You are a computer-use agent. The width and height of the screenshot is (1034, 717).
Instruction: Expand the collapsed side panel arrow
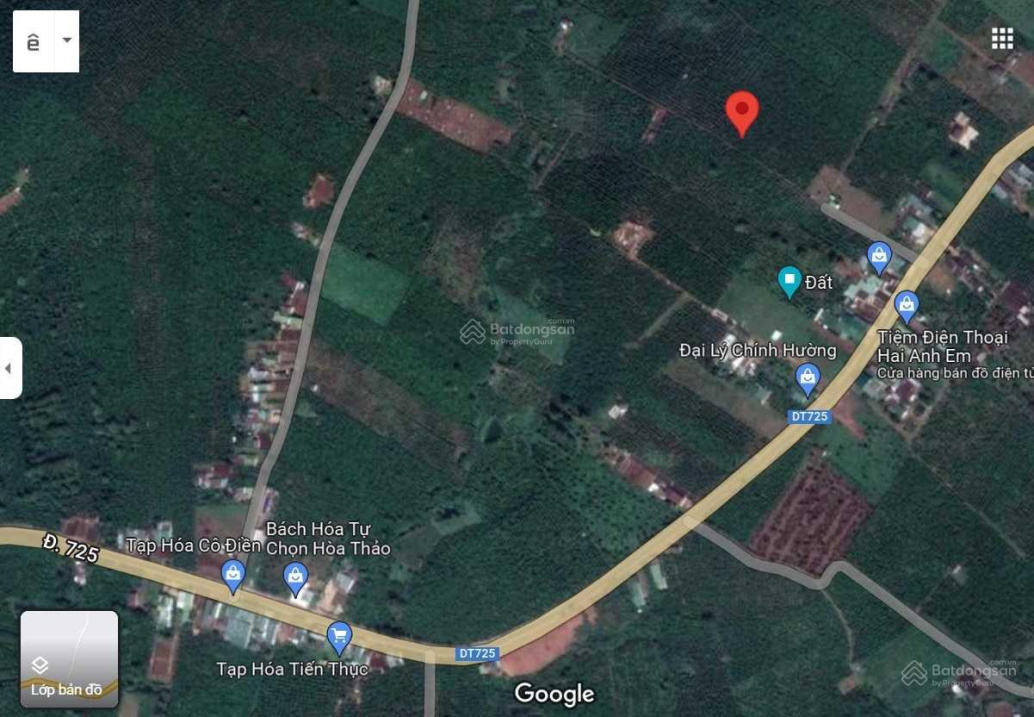point(9,368)
